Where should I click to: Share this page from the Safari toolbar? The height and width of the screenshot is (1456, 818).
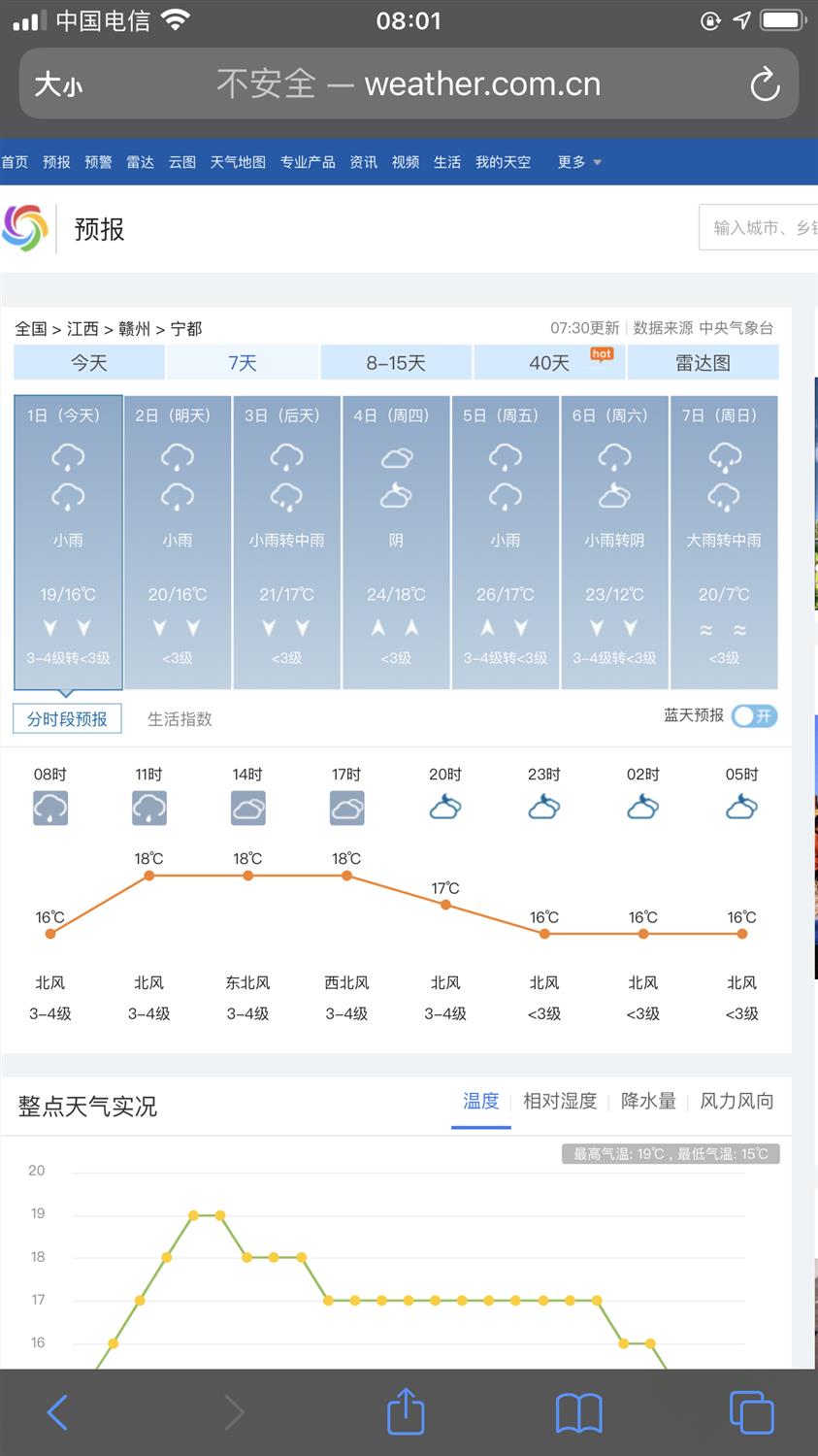click(406, 1411)
